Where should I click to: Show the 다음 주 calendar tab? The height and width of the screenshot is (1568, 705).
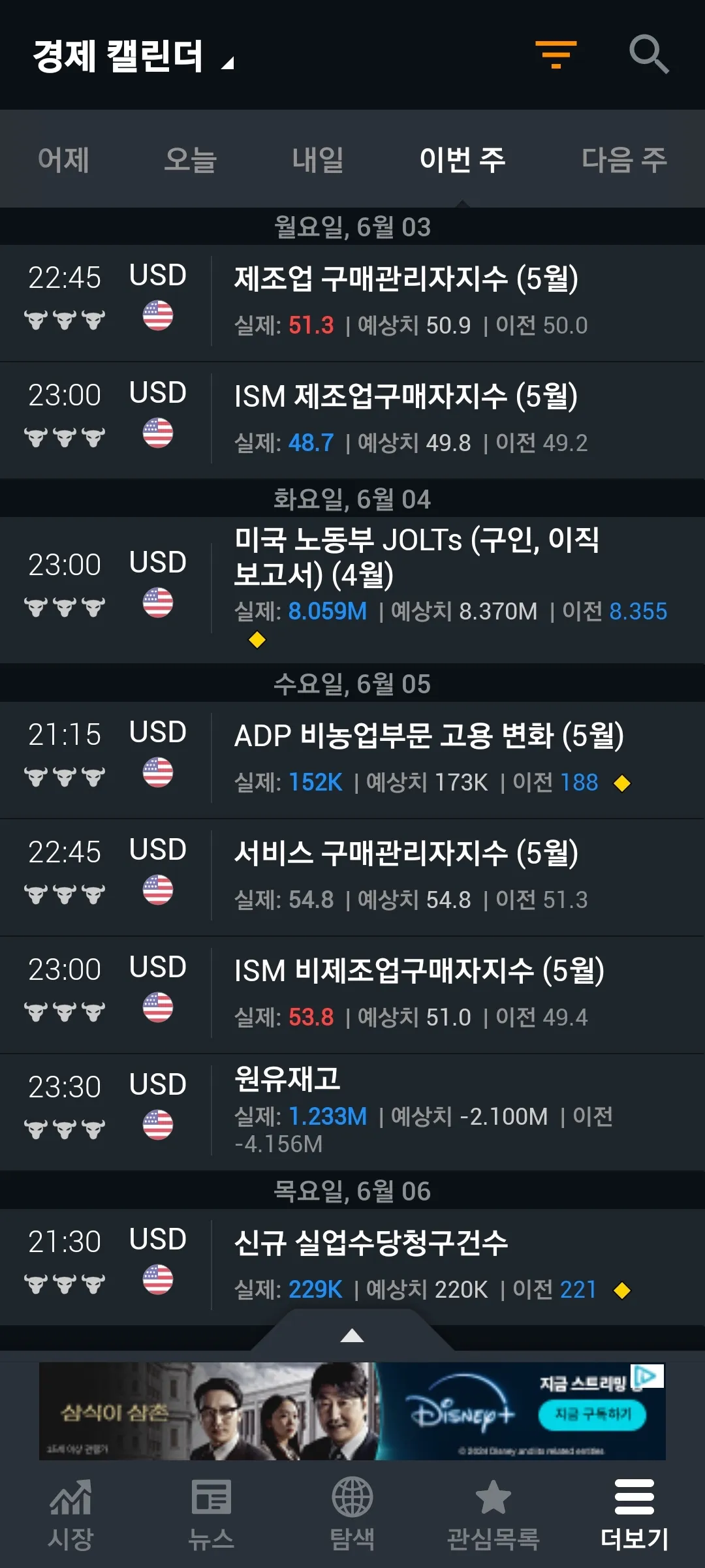(623, 160)
